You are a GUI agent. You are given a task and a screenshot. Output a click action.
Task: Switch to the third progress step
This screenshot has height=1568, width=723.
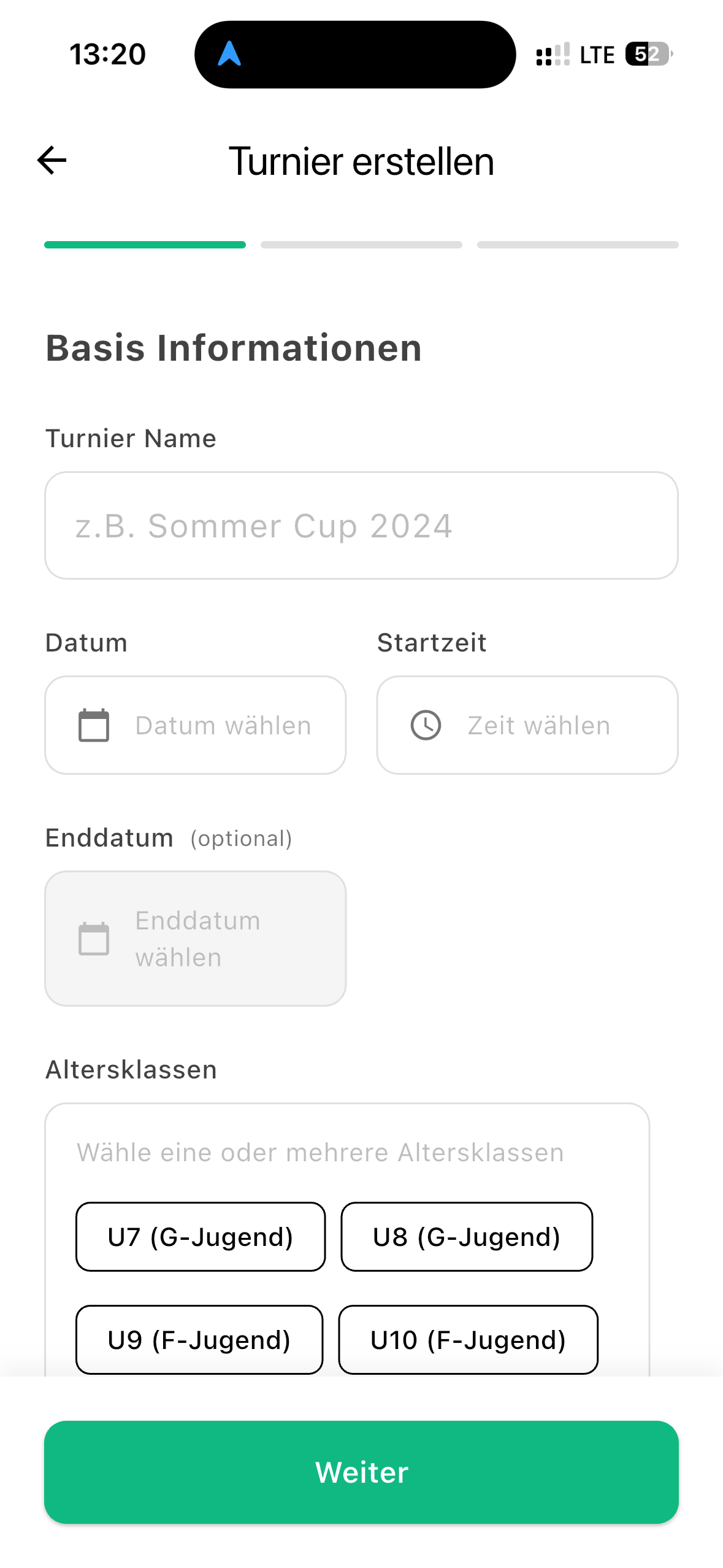point(577,245)
